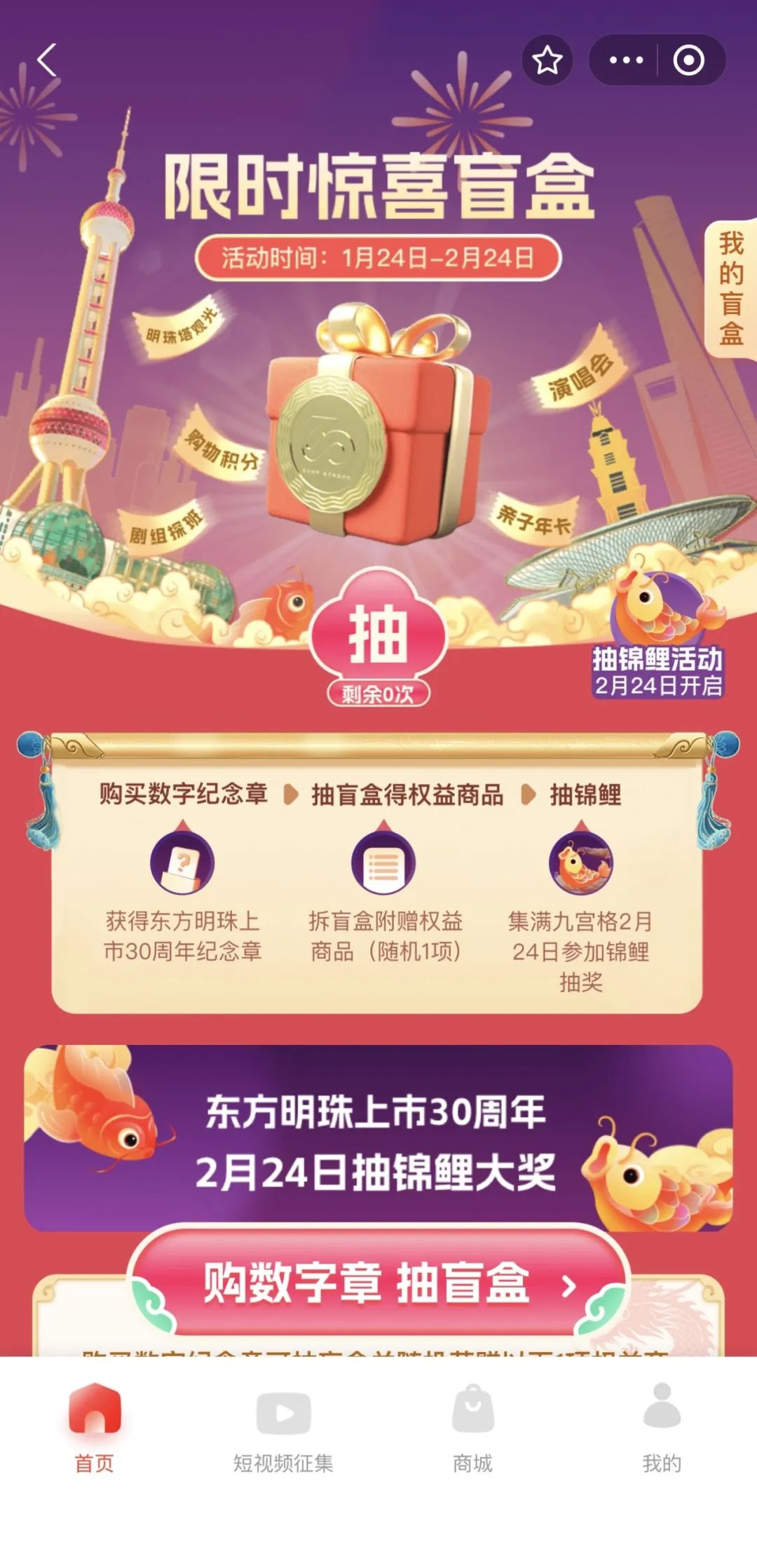Favorite this mini program with the star

547,60
